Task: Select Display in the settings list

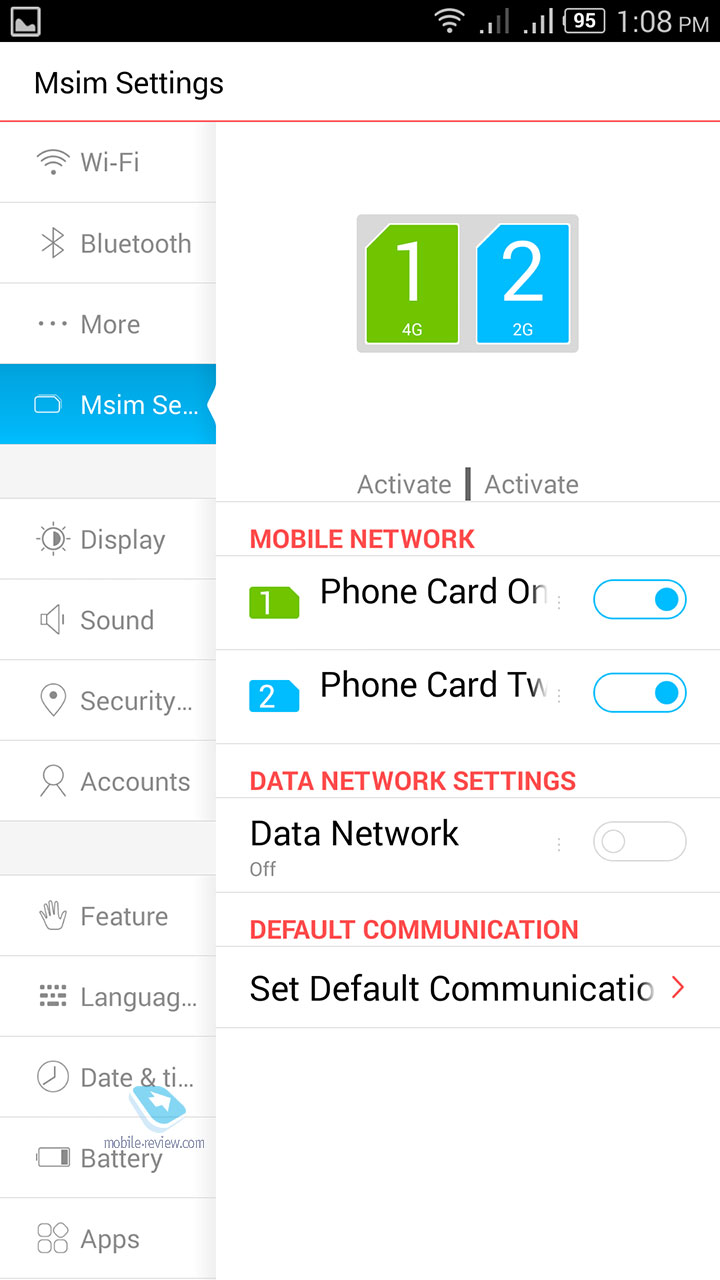Action: 108,539
